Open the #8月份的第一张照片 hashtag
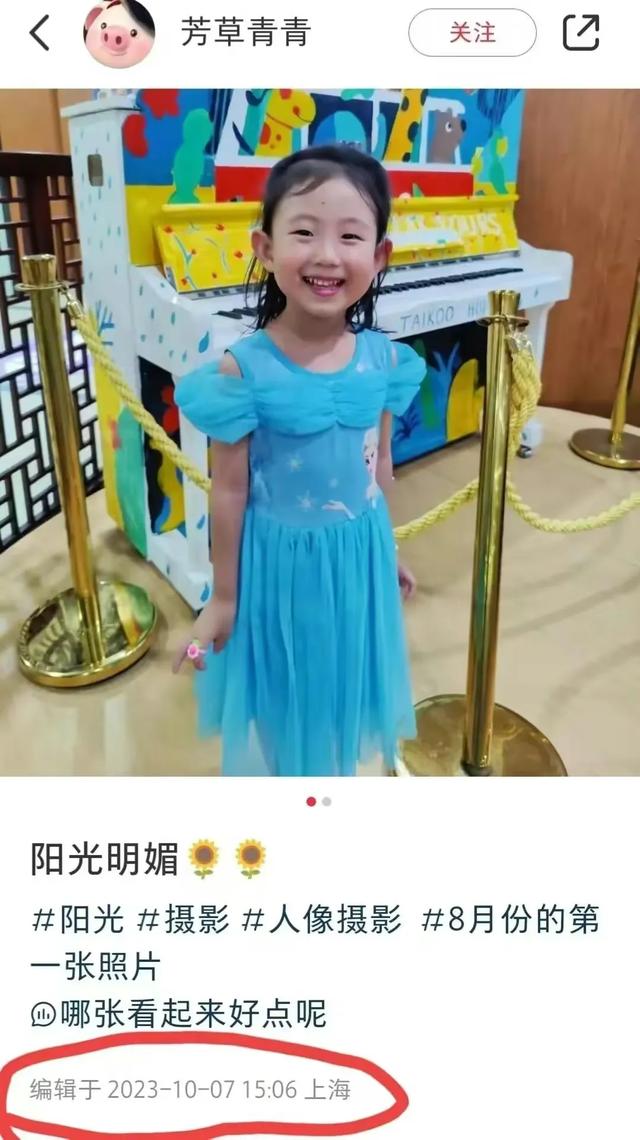 (510, 920)
